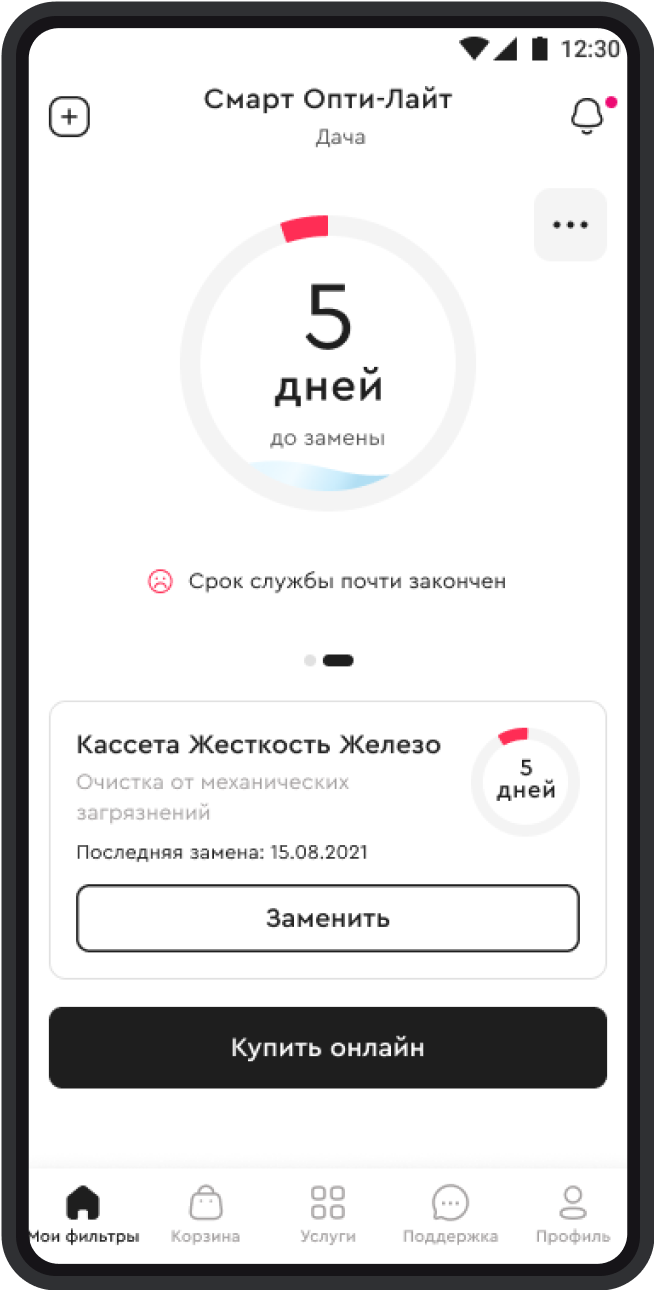Add a new filter with plus icon
The width and height of the screenshot is (654, 1290).
(x=69, y=117)
